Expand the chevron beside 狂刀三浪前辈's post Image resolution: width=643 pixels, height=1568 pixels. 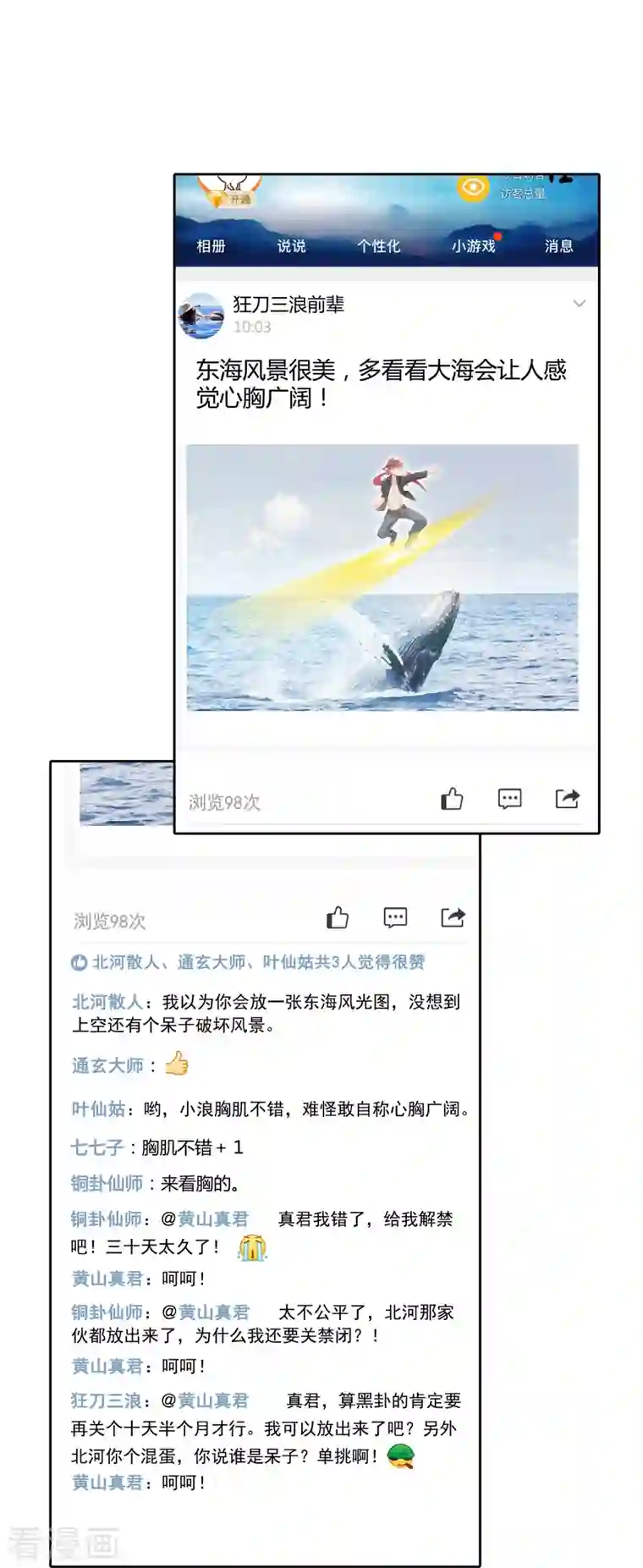579,303
